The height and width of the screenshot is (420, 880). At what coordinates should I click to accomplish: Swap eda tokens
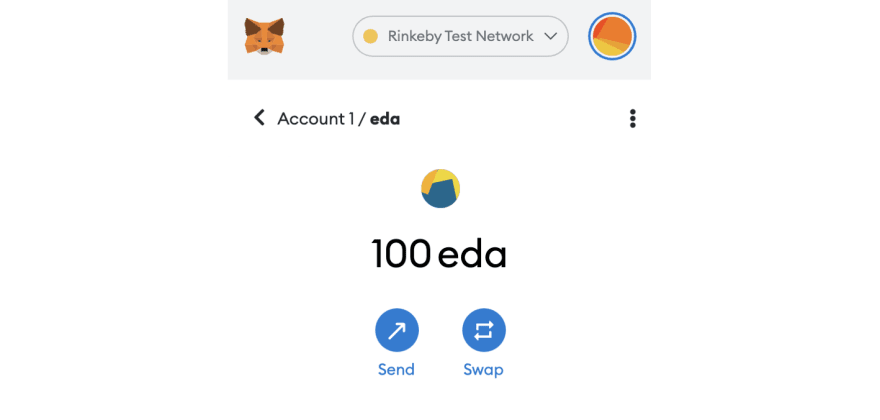(483, 331)
